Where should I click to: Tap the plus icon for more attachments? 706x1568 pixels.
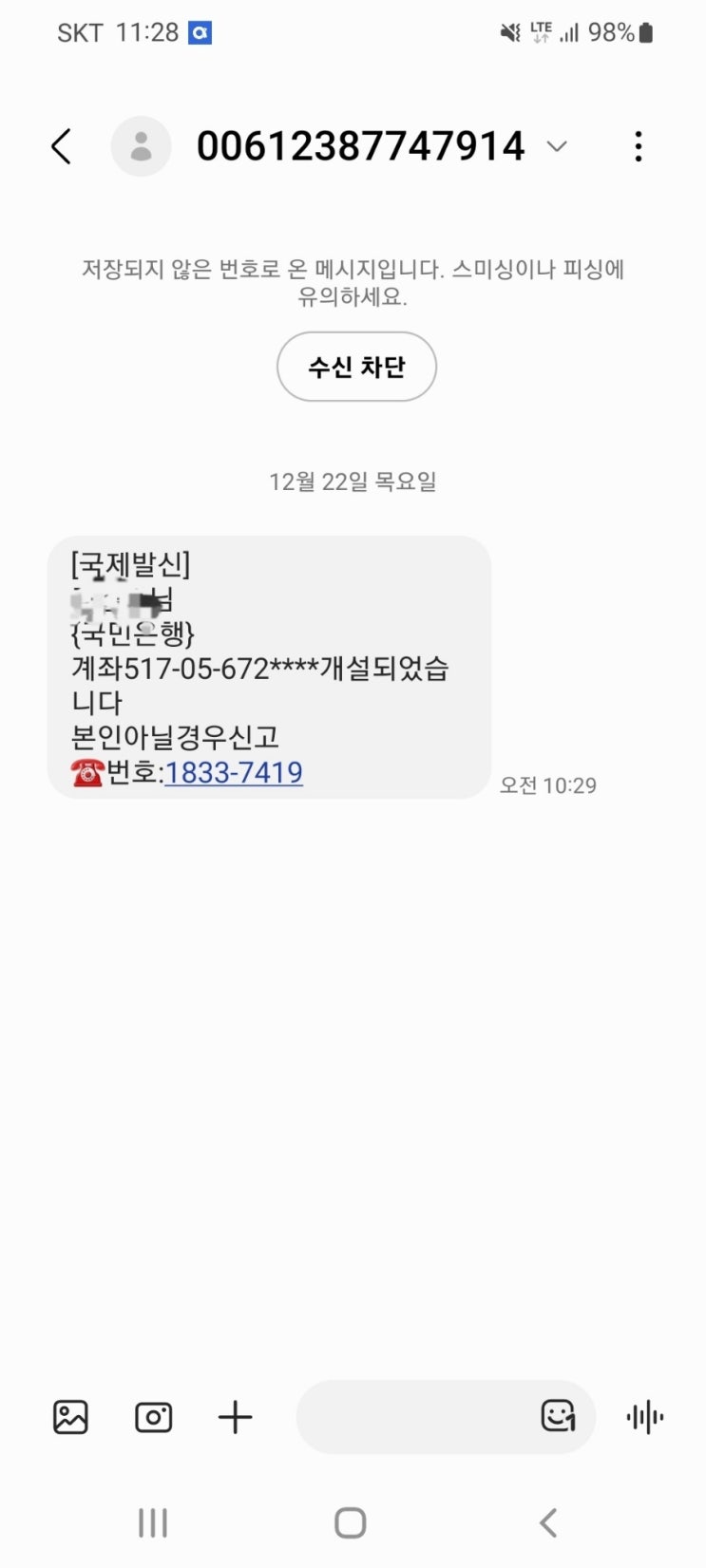(x=235, y=1417)
